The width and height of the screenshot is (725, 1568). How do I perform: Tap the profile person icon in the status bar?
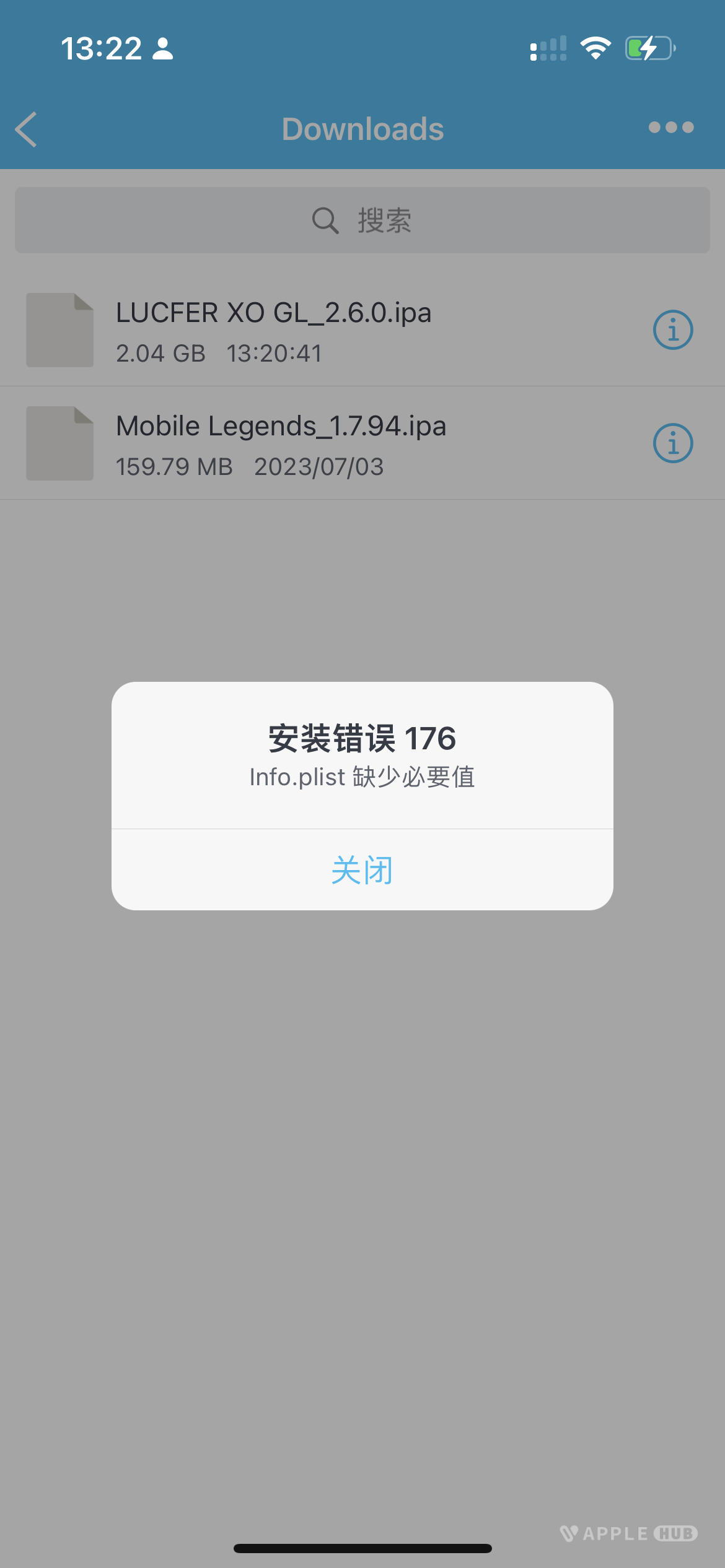tap(162, 48)
